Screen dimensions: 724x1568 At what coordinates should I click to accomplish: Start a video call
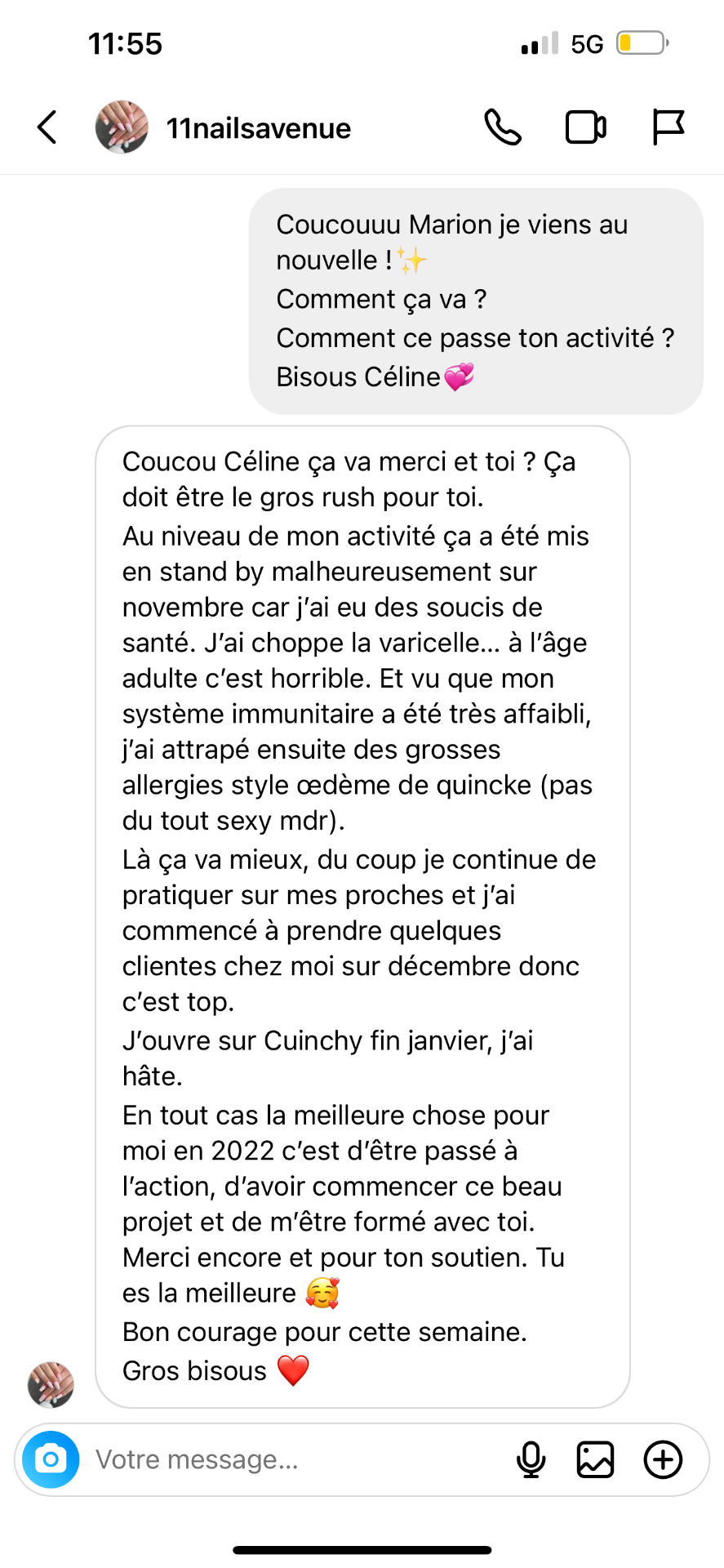(585, 127)
